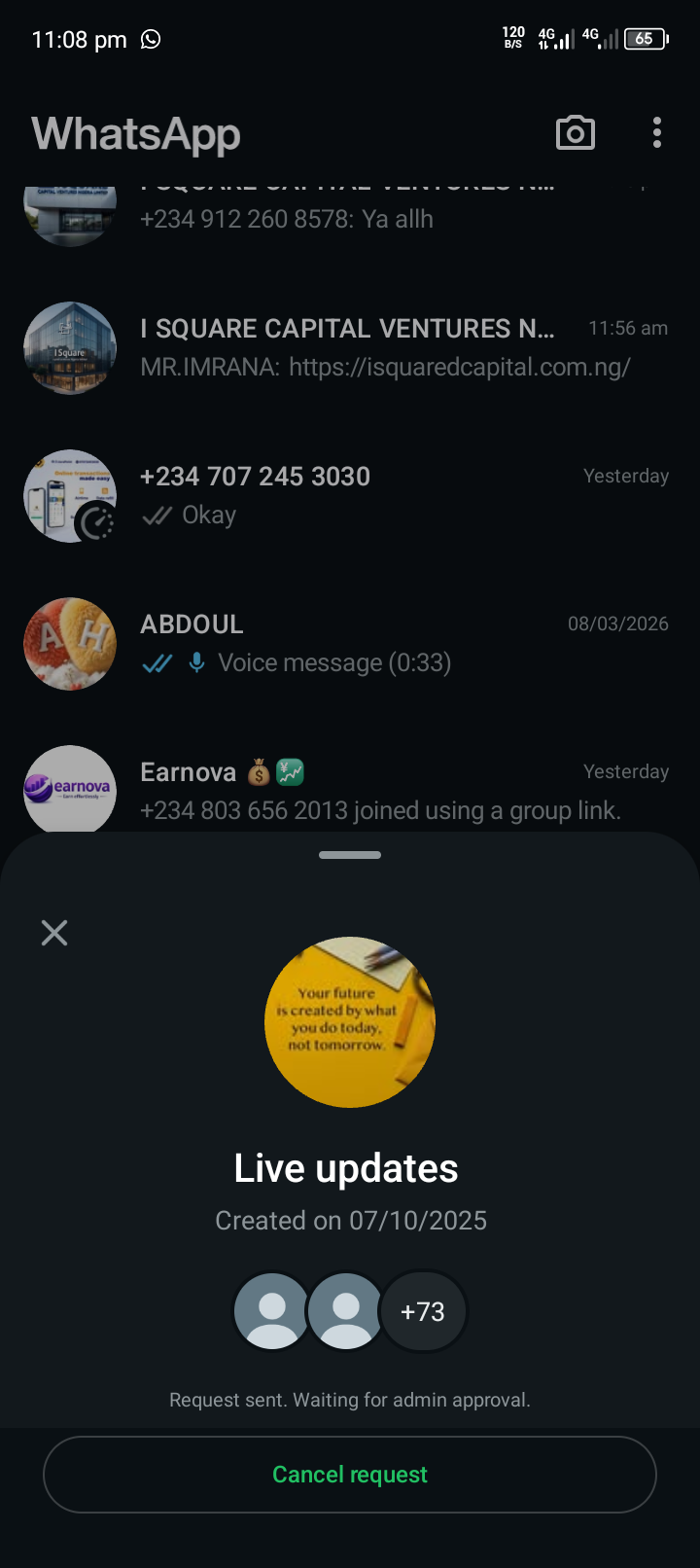Tap Cancel request button

[350, 1475]
